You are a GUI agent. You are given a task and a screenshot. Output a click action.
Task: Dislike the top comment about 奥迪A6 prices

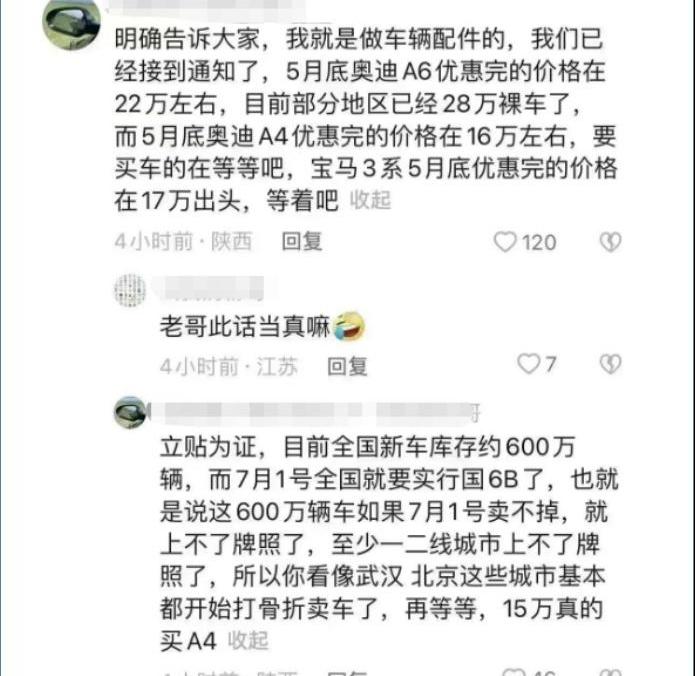tap(609, 242)
